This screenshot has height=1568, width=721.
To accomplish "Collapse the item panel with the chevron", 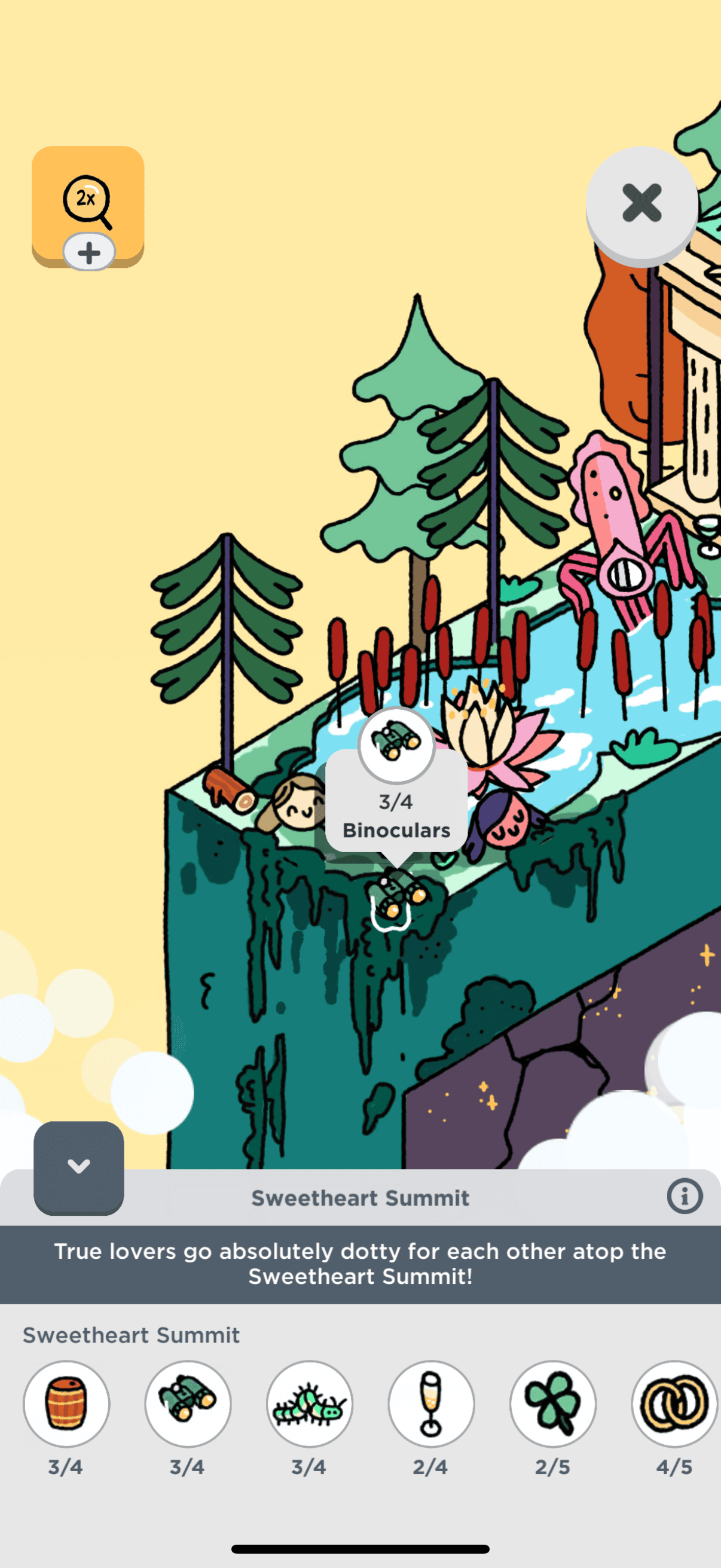I will [78, 1166].
